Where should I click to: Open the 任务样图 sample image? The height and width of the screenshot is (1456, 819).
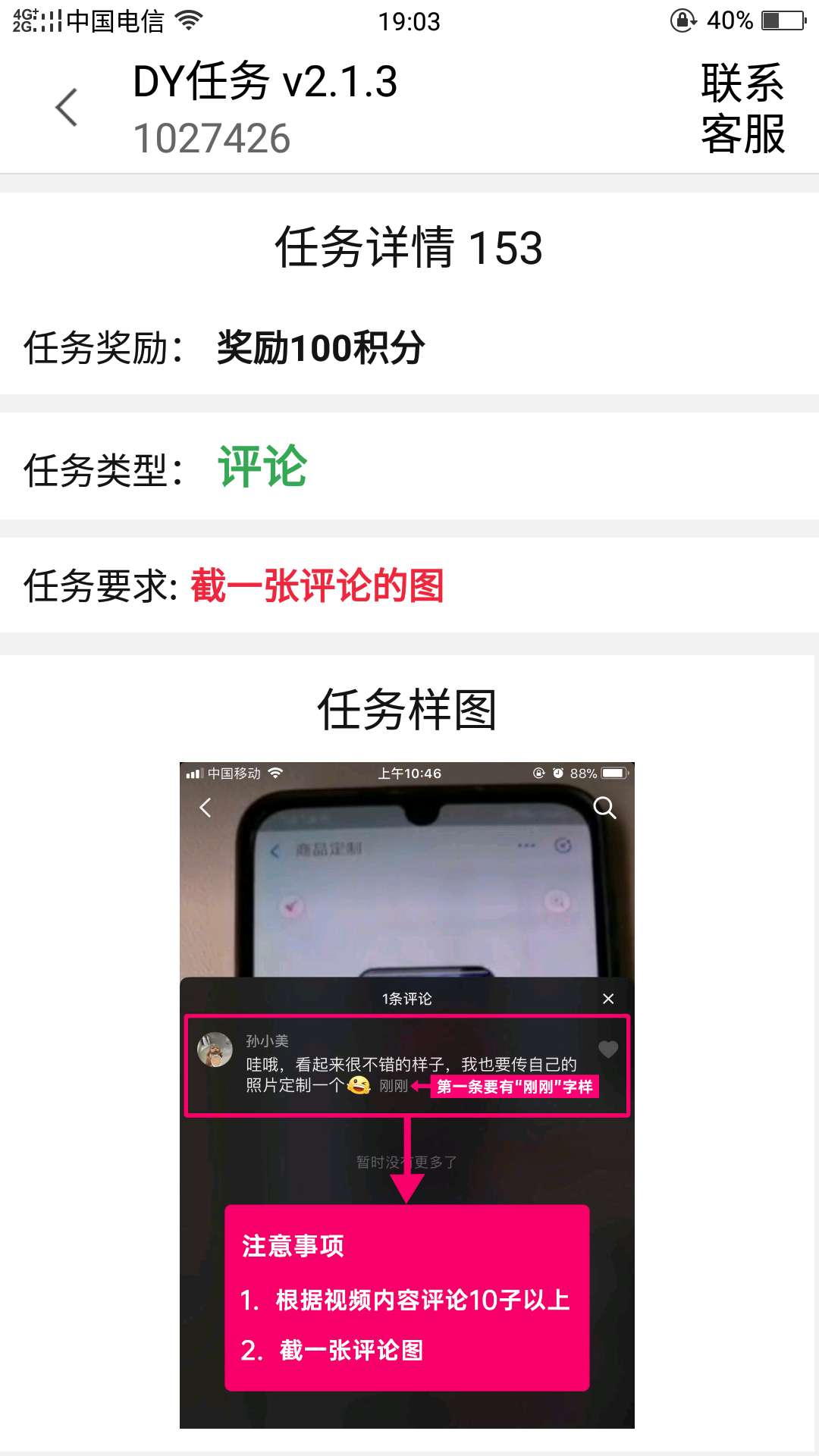pos(406,1094)
